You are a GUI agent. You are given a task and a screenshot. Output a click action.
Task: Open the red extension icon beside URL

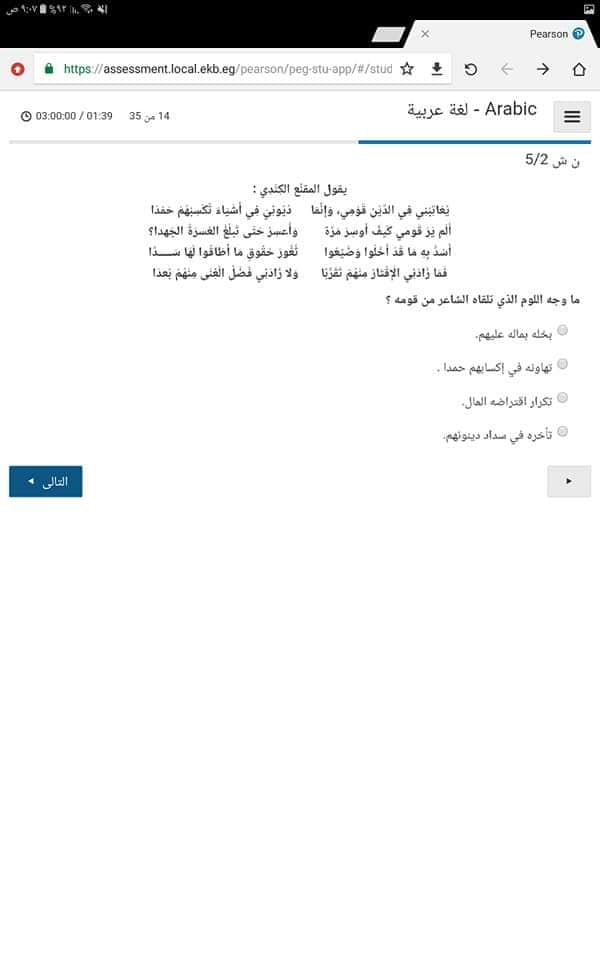(18, 69)
